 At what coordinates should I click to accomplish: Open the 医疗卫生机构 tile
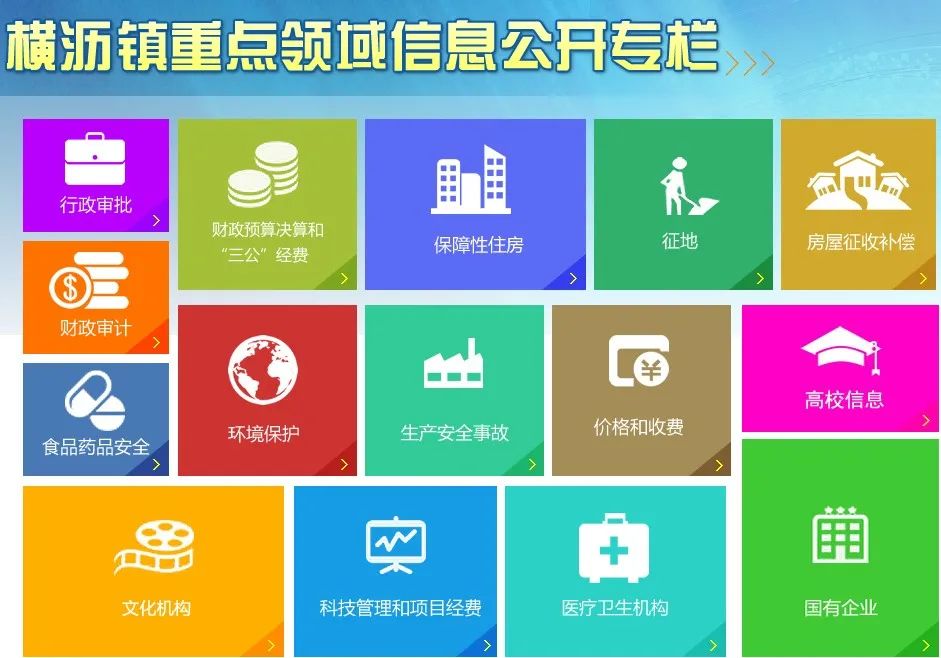(615, 570)
